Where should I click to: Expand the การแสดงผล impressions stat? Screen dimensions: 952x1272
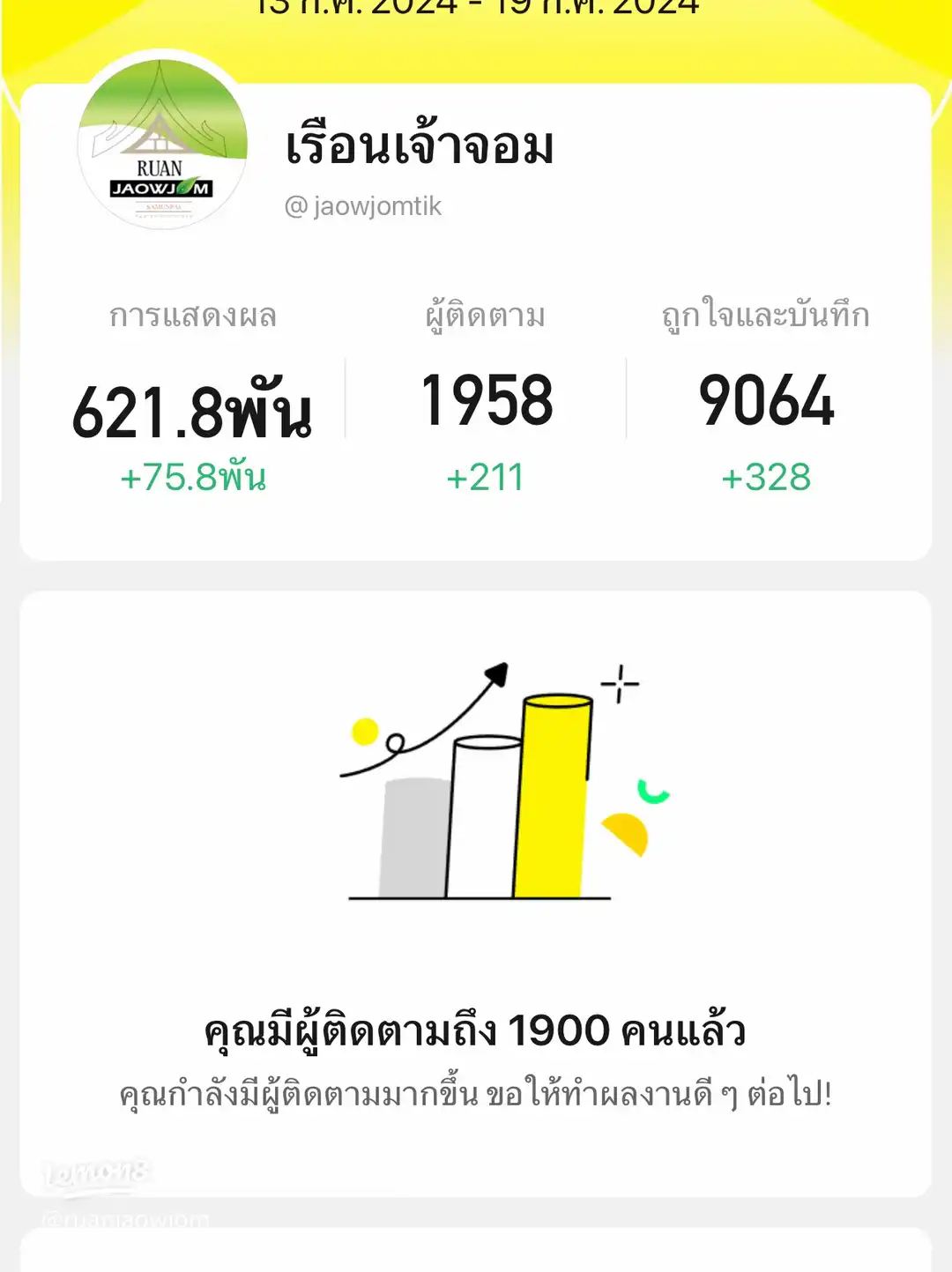tap(192, 405)
